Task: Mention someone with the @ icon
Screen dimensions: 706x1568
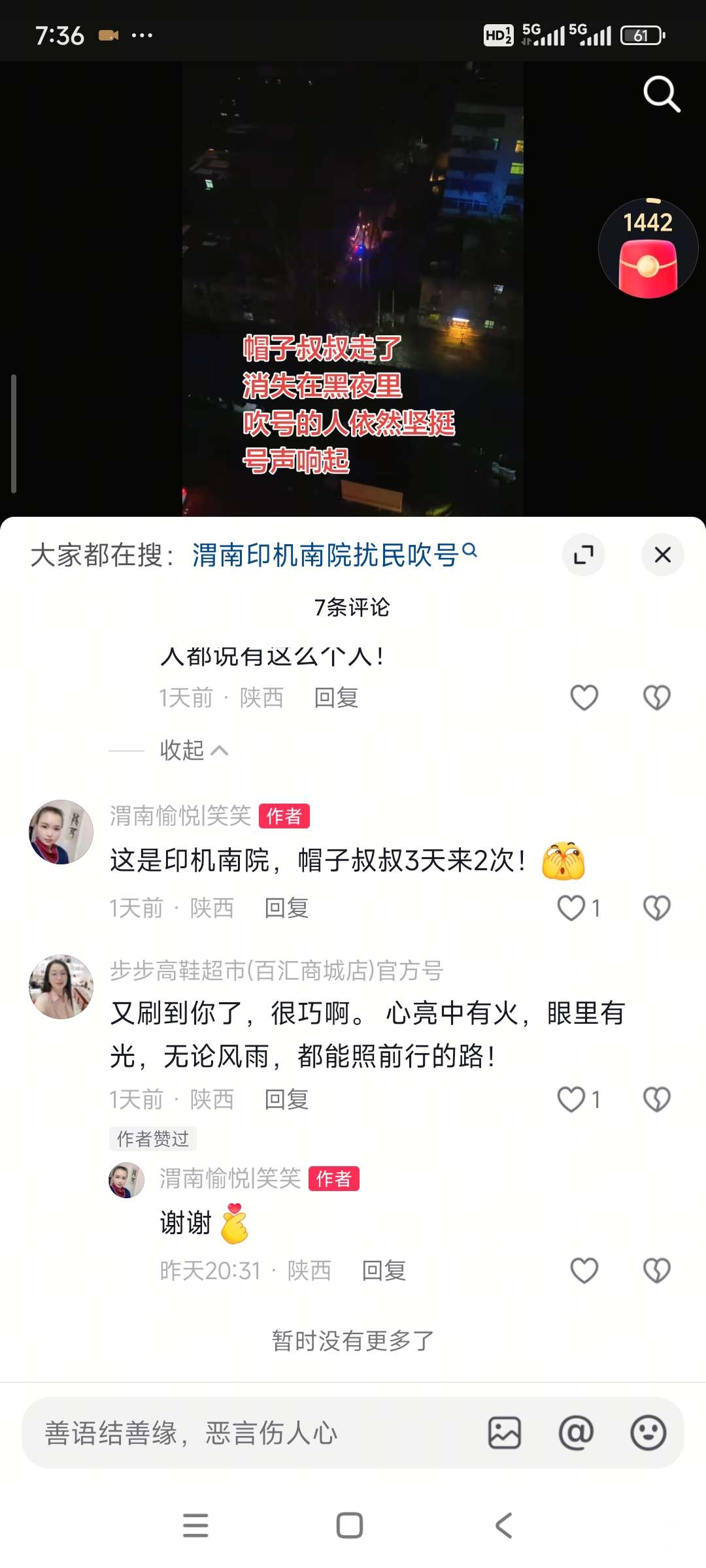Action: click(x=576, y=1433)
